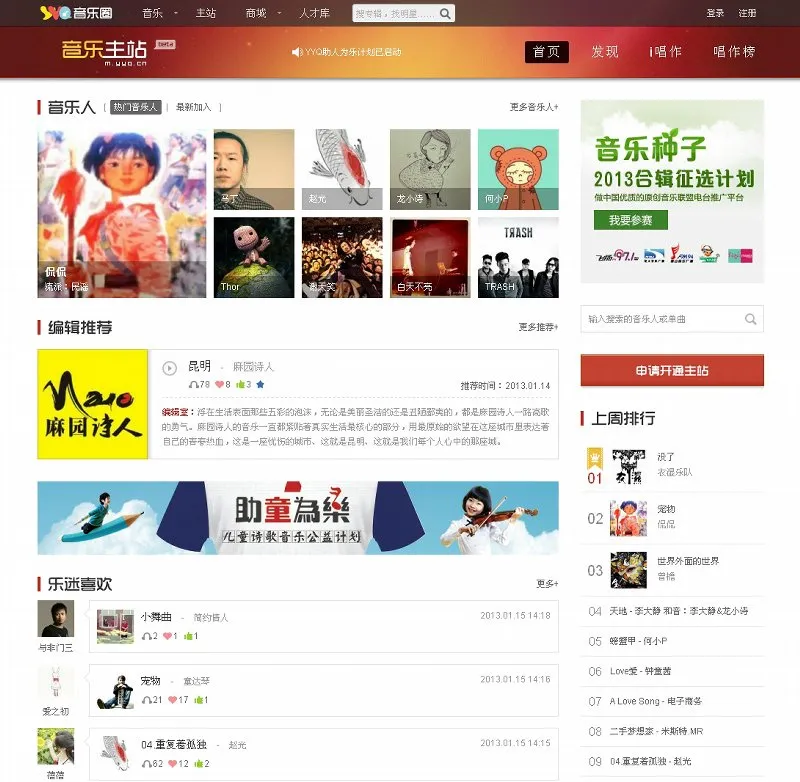Open 更多音乐人 link

(x=533, y=107)
